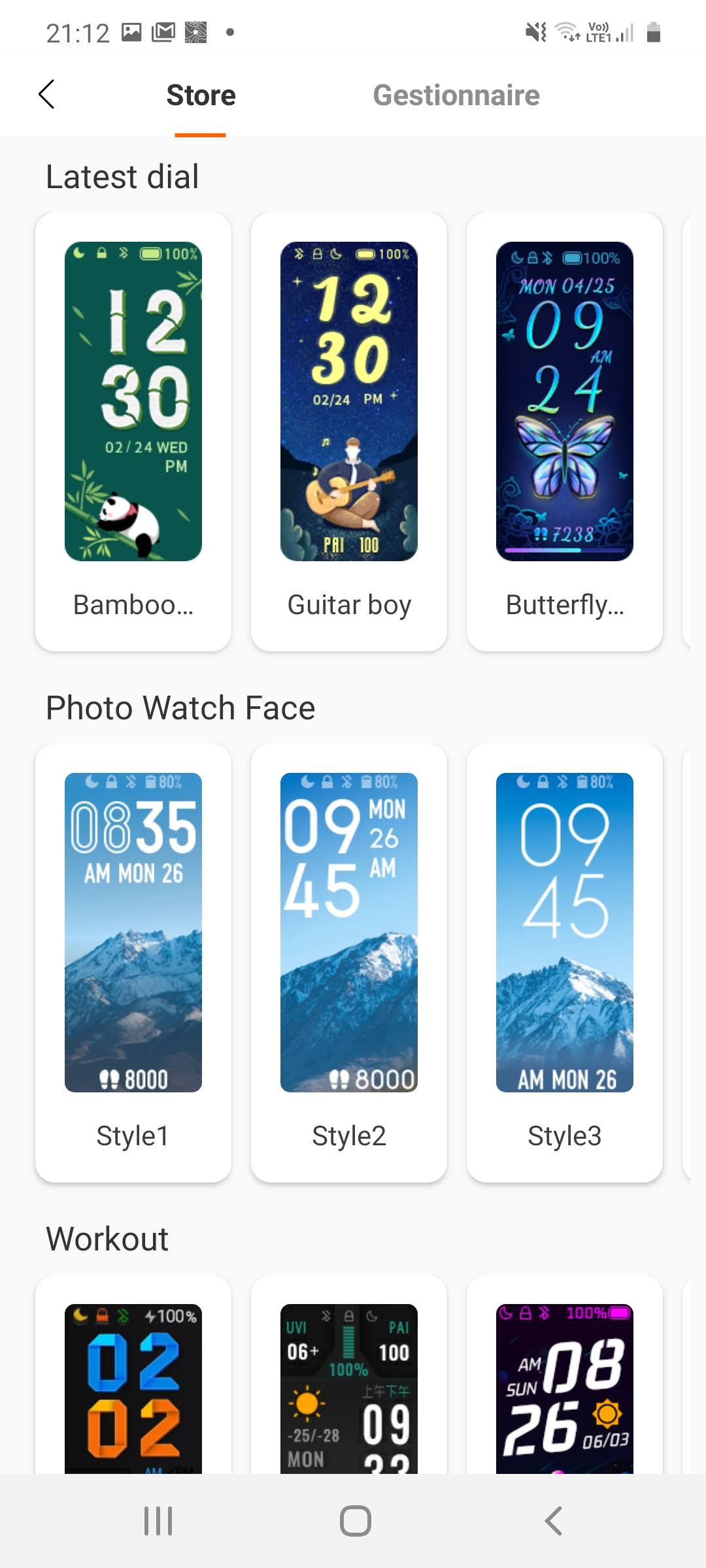Image resolution: width=706 pixels, height=1568 pixels.
Task: Choose the Style2 photo watch face
Action: click(349, 962)
